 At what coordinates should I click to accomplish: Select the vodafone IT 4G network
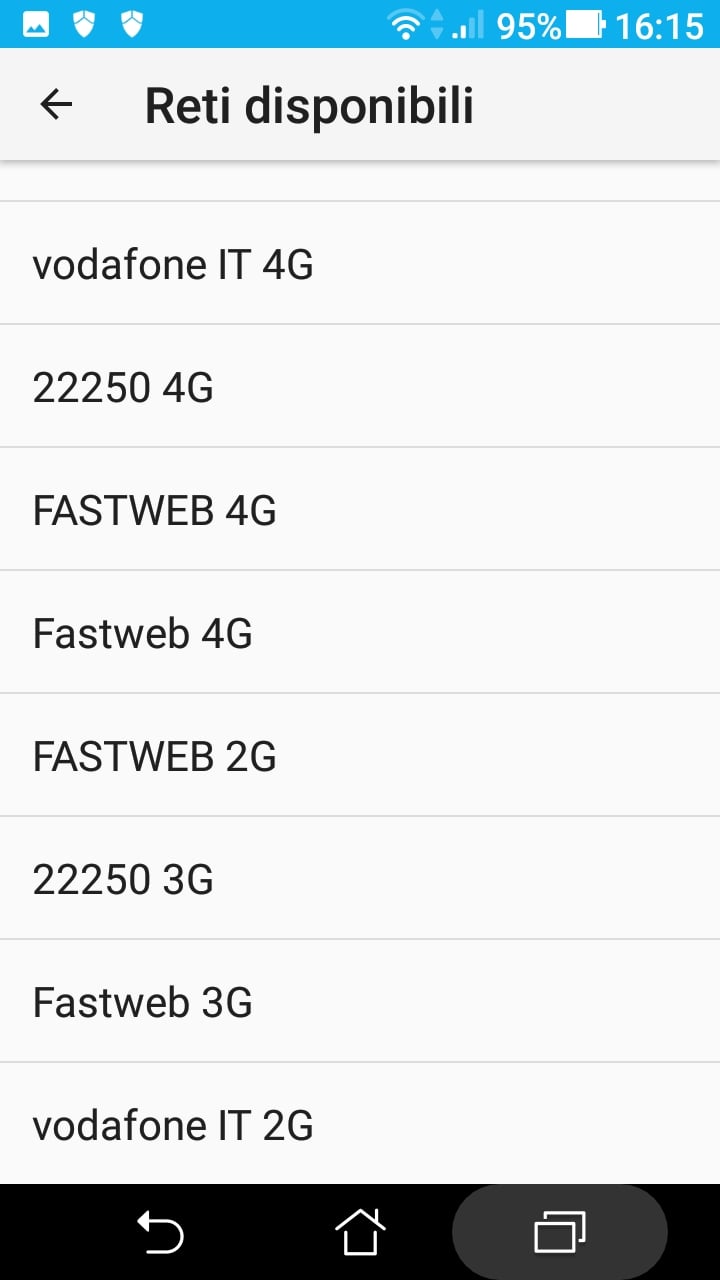[360, 263]
